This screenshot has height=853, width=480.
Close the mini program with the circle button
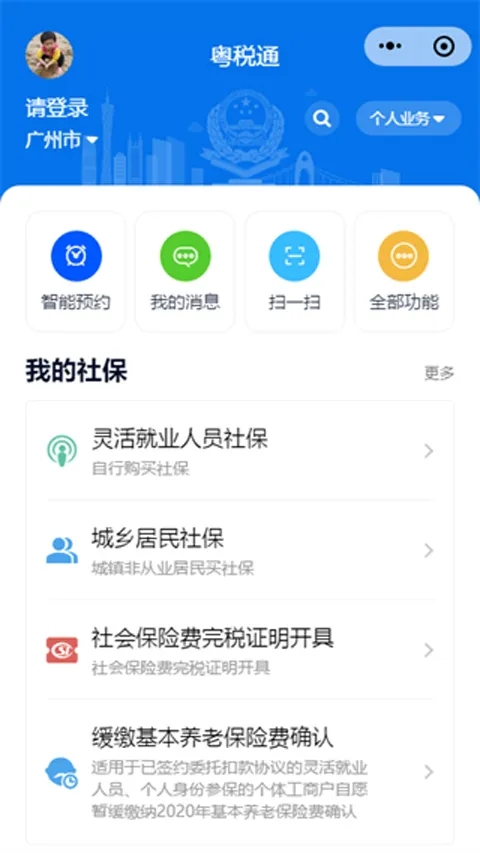click(444, 47)
